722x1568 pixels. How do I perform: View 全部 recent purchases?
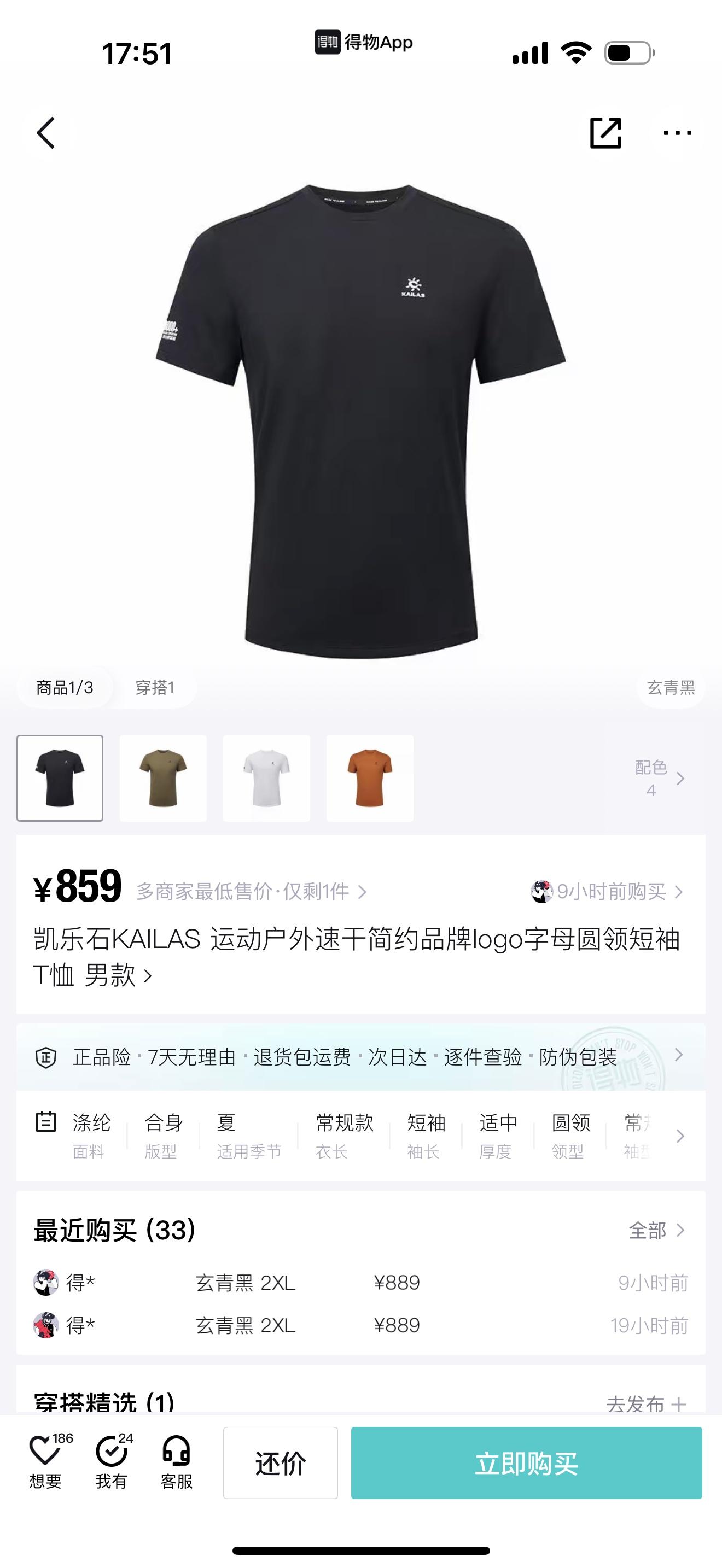[x=656, y=1230]
